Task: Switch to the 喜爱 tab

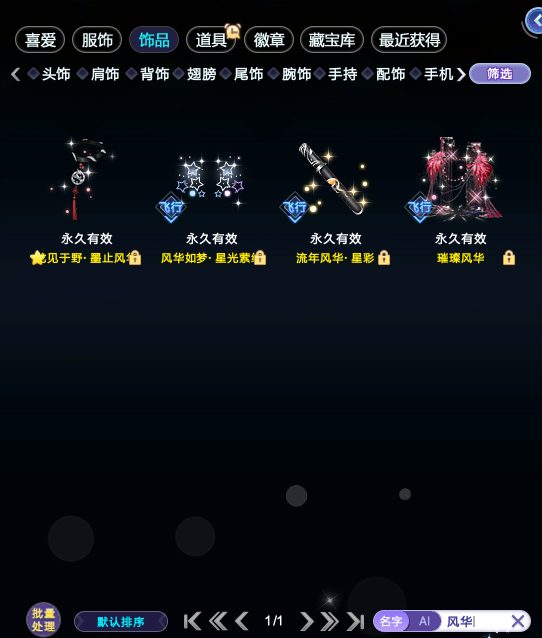Action: click(40, 40)
